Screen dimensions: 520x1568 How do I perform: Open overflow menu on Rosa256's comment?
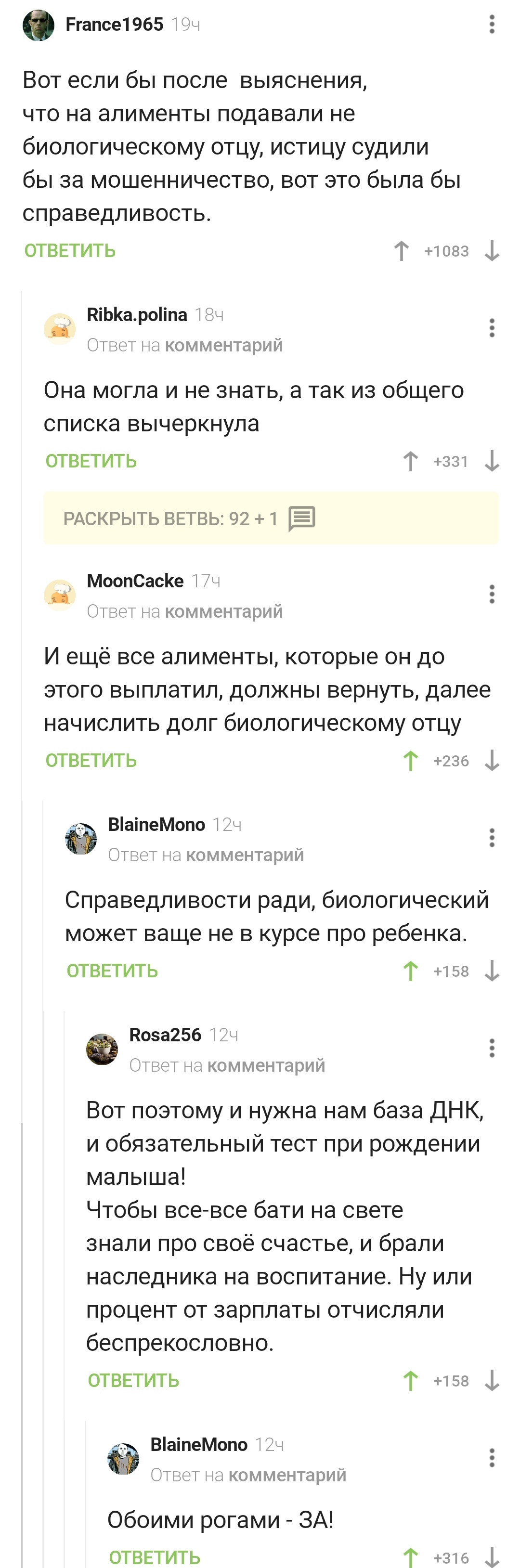(x=492, y=1048)
